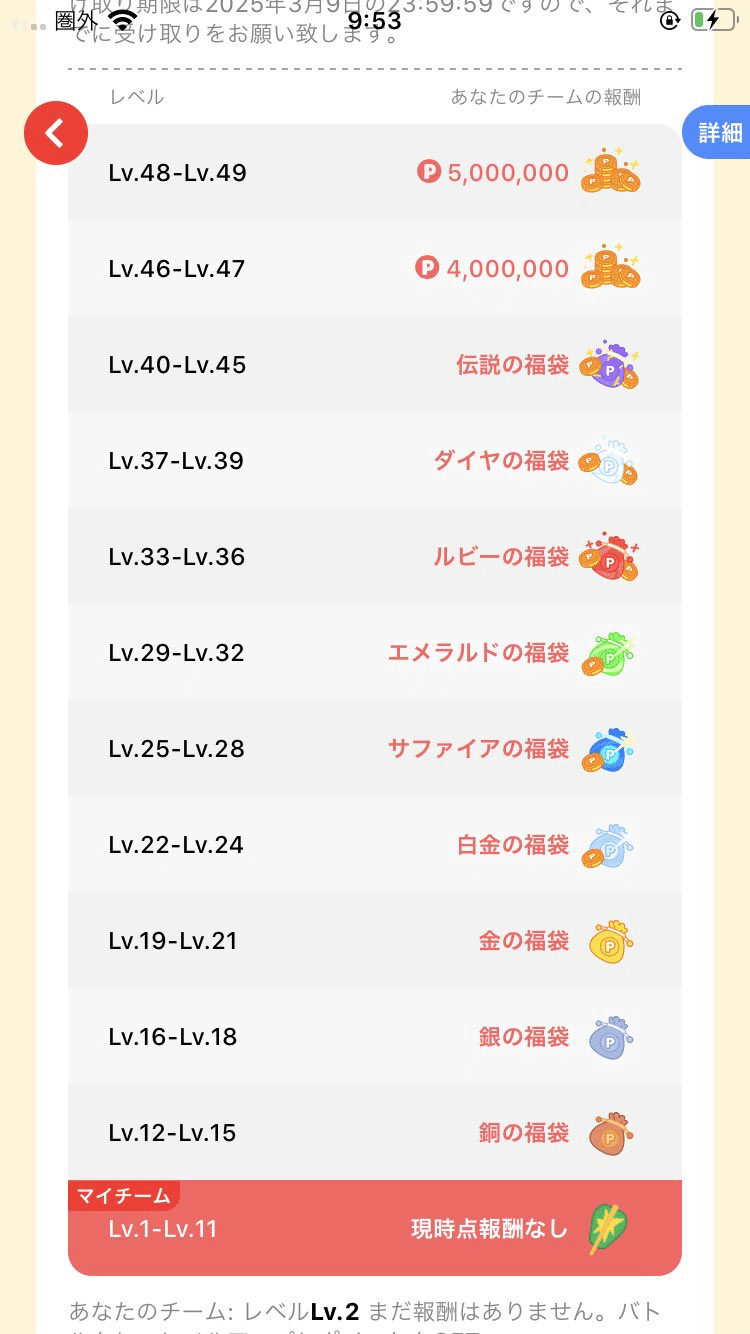Tap the bronze 銅の福袋 bag icon
Screen dimensions: 750x1334
(611, 1132)
